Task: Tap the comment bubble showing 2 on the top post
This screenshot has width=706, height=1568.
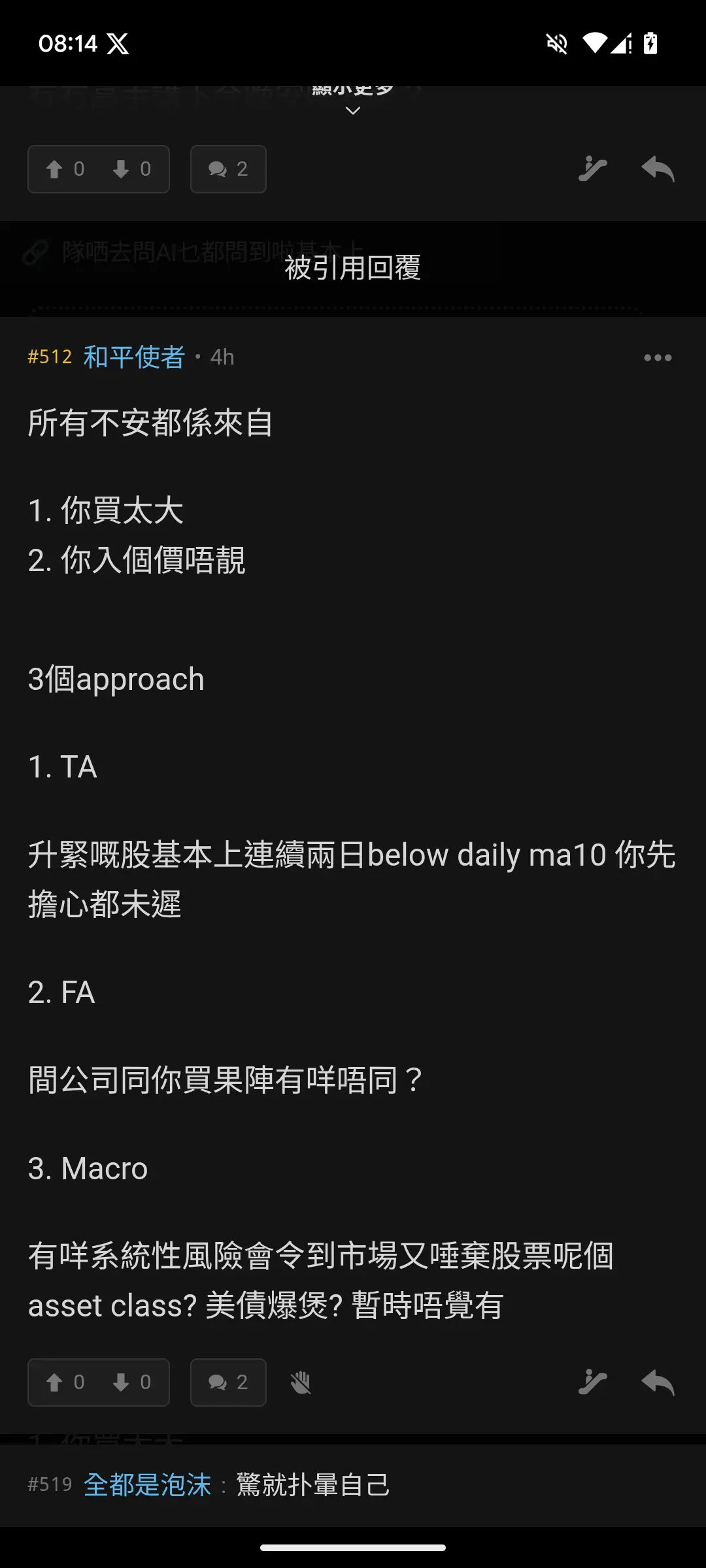Action: (x=227, y=170)
